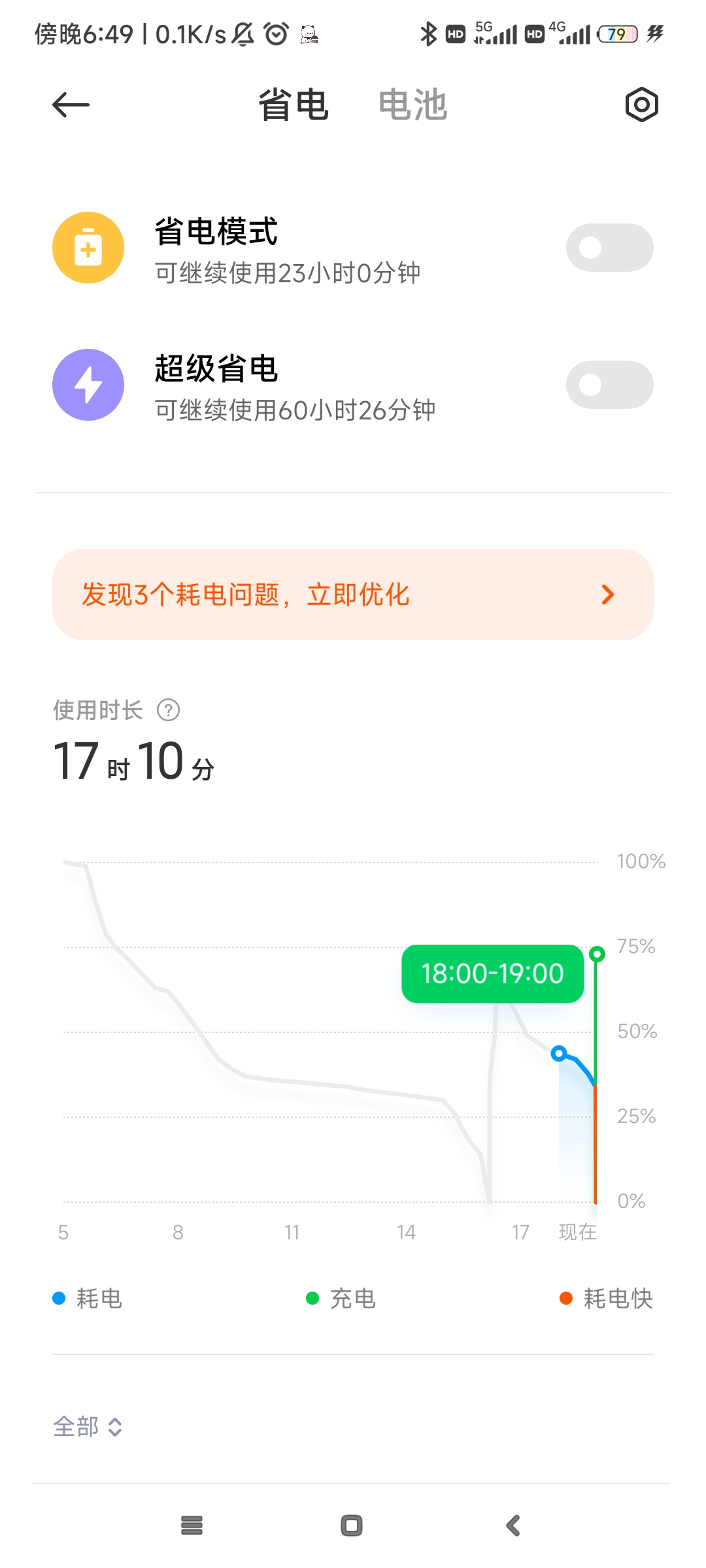Screen dimensions: 706x1568
Task: Open battery settings hexagon icon
Action: tap(641, 105)
